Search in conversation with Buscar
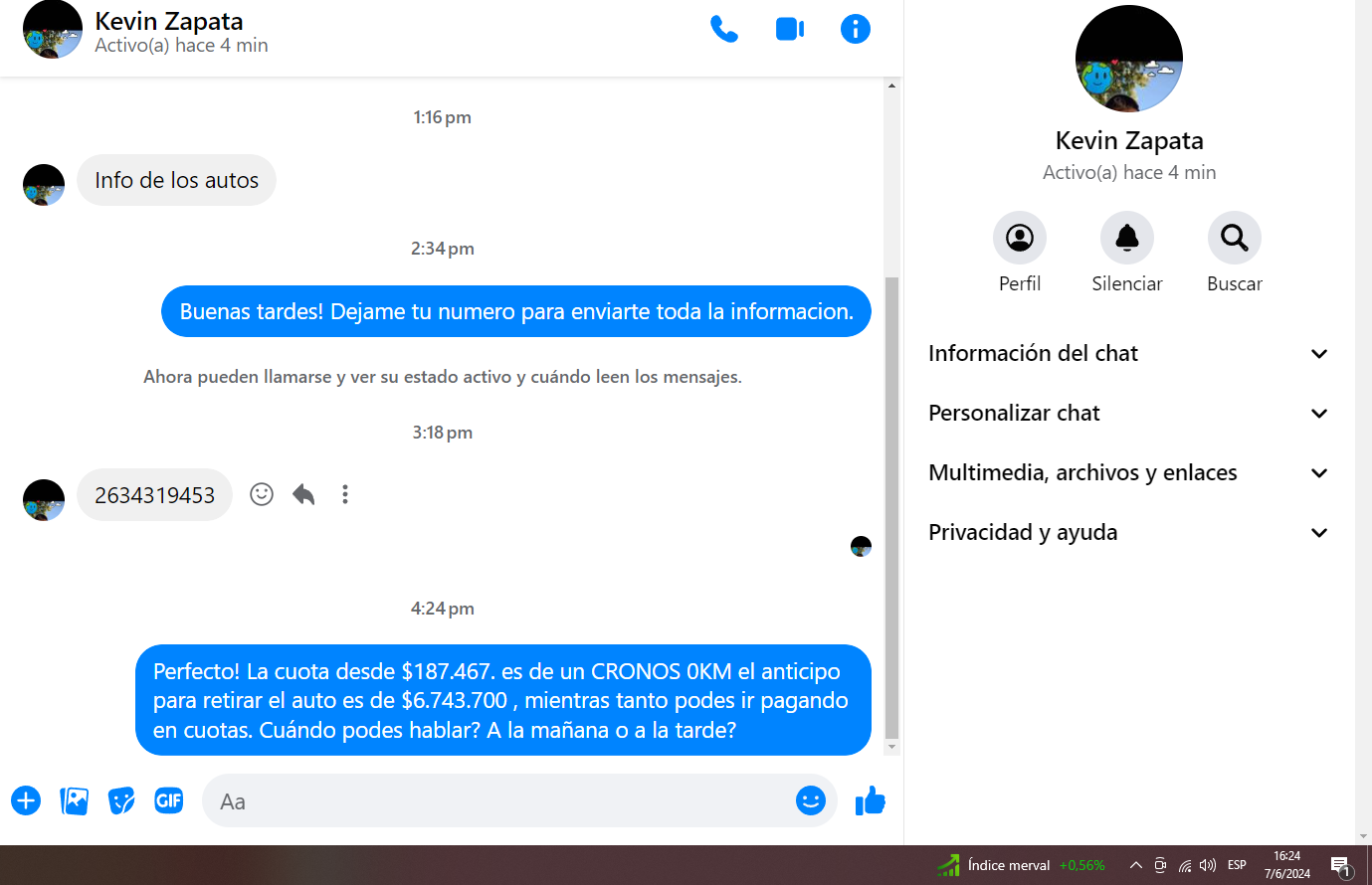The width and height of the screenshot is (1372, 885). point(1234,238)
